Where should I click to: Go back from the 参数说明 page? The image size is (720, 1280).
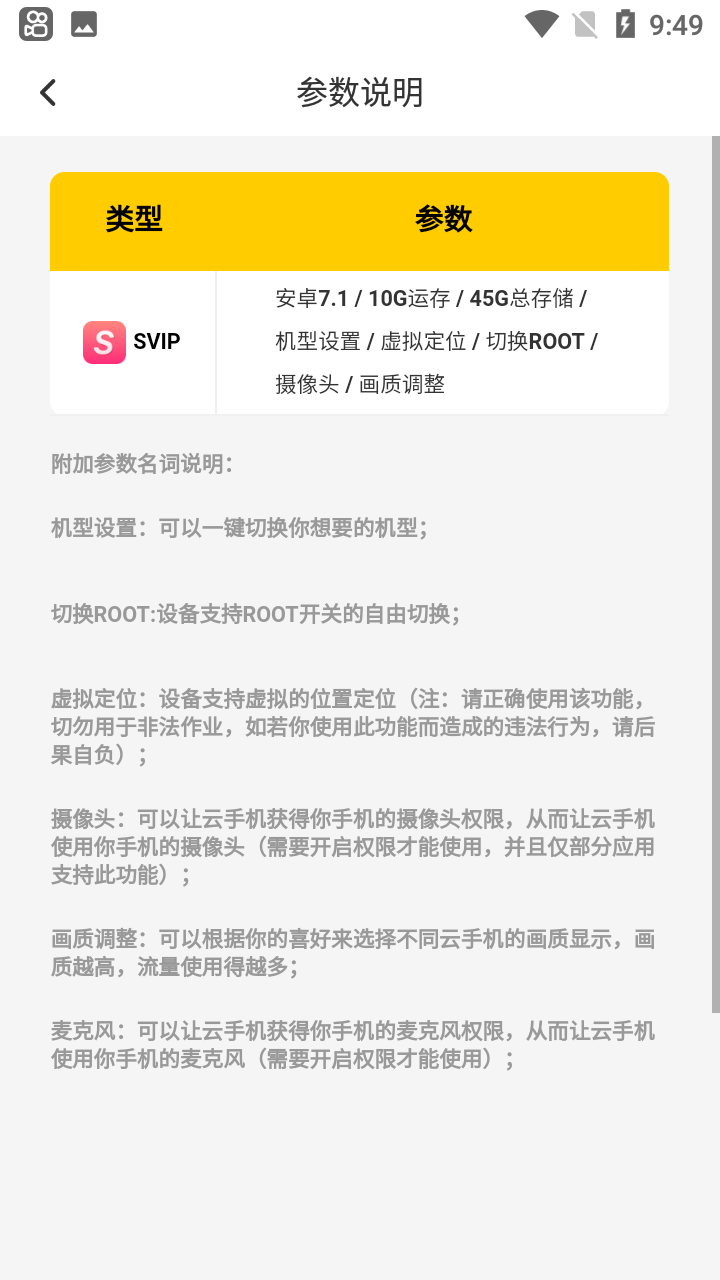(48, 93)
